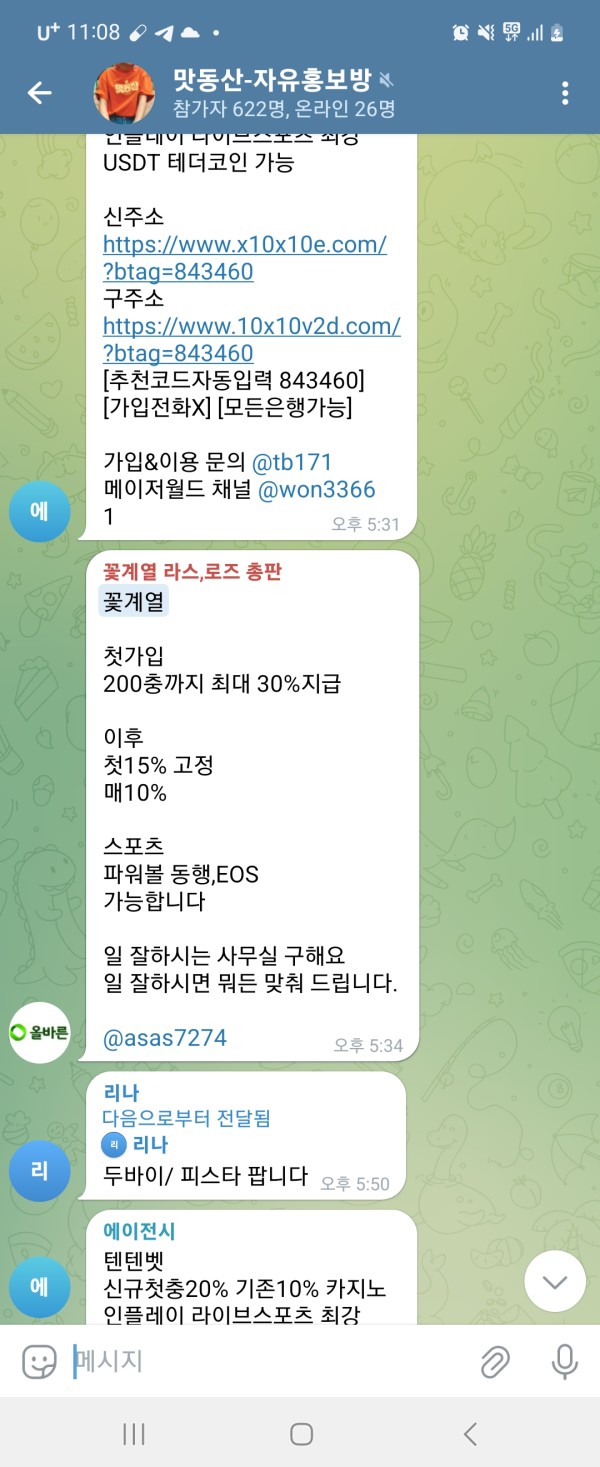Open the @tb171 mention
This screenshot has height=1467, width=600.
click(x=291, y=462)
